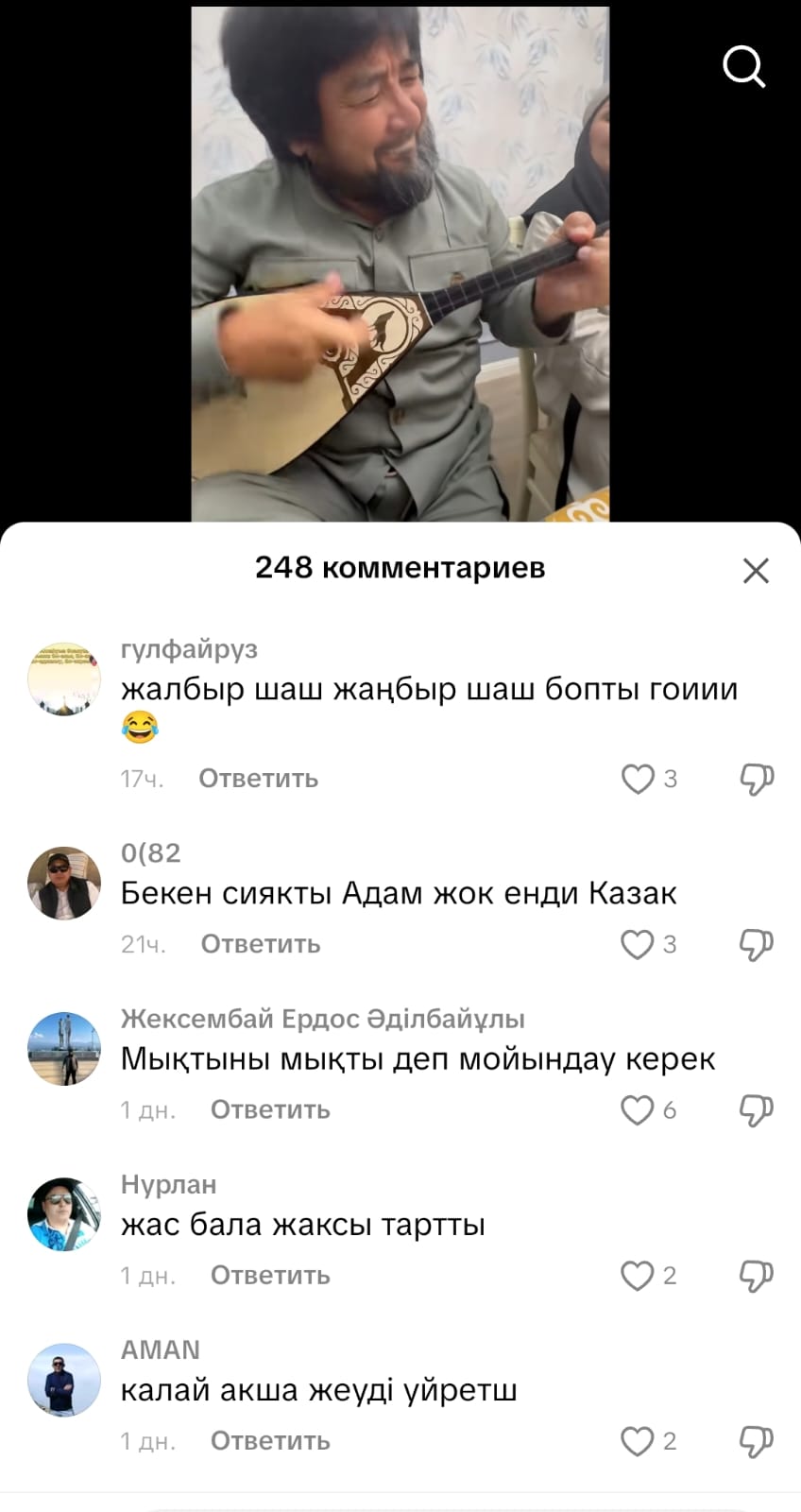Reply to the 0(82 comment

(x=261, y=944)
